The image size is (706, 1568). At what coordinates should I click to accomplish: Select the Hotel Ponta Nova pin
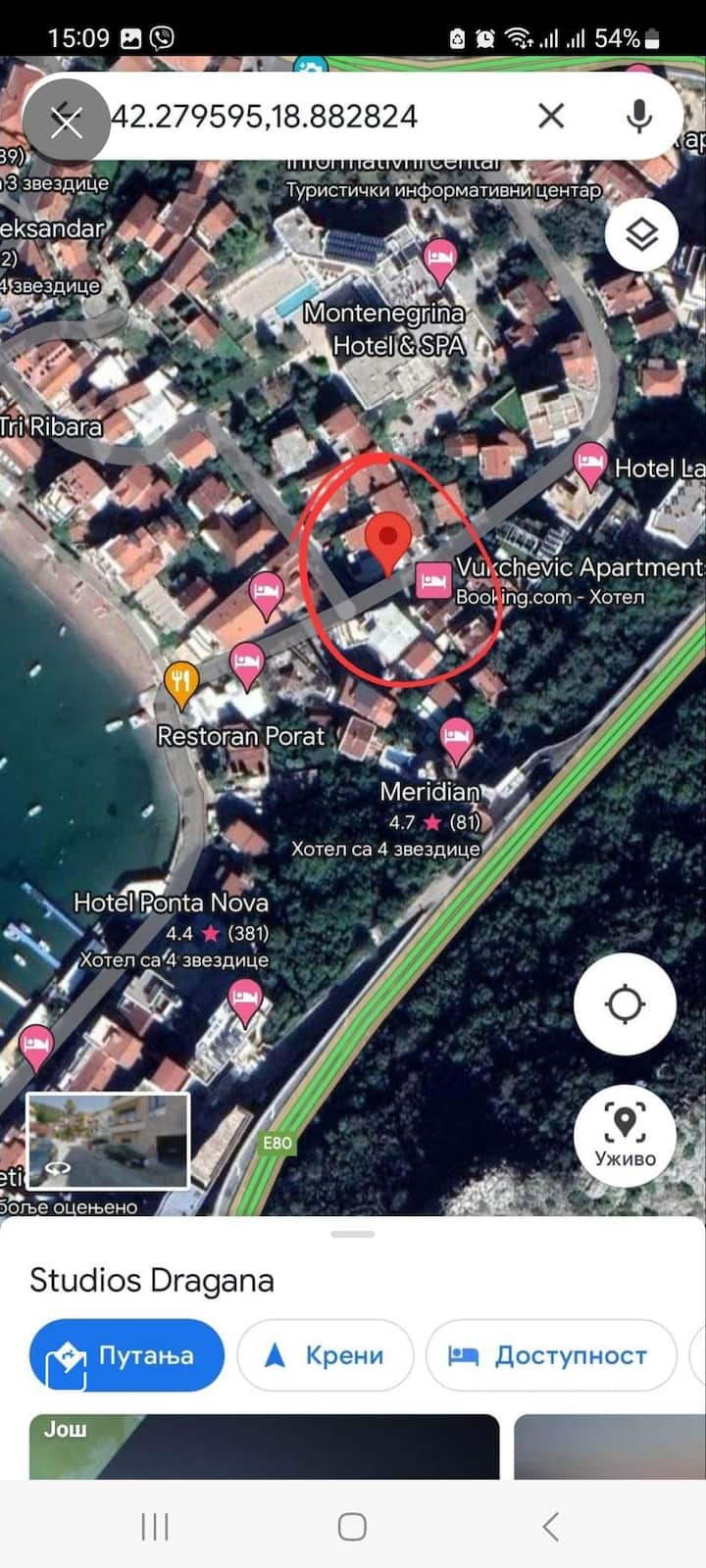click(245, 1000)
